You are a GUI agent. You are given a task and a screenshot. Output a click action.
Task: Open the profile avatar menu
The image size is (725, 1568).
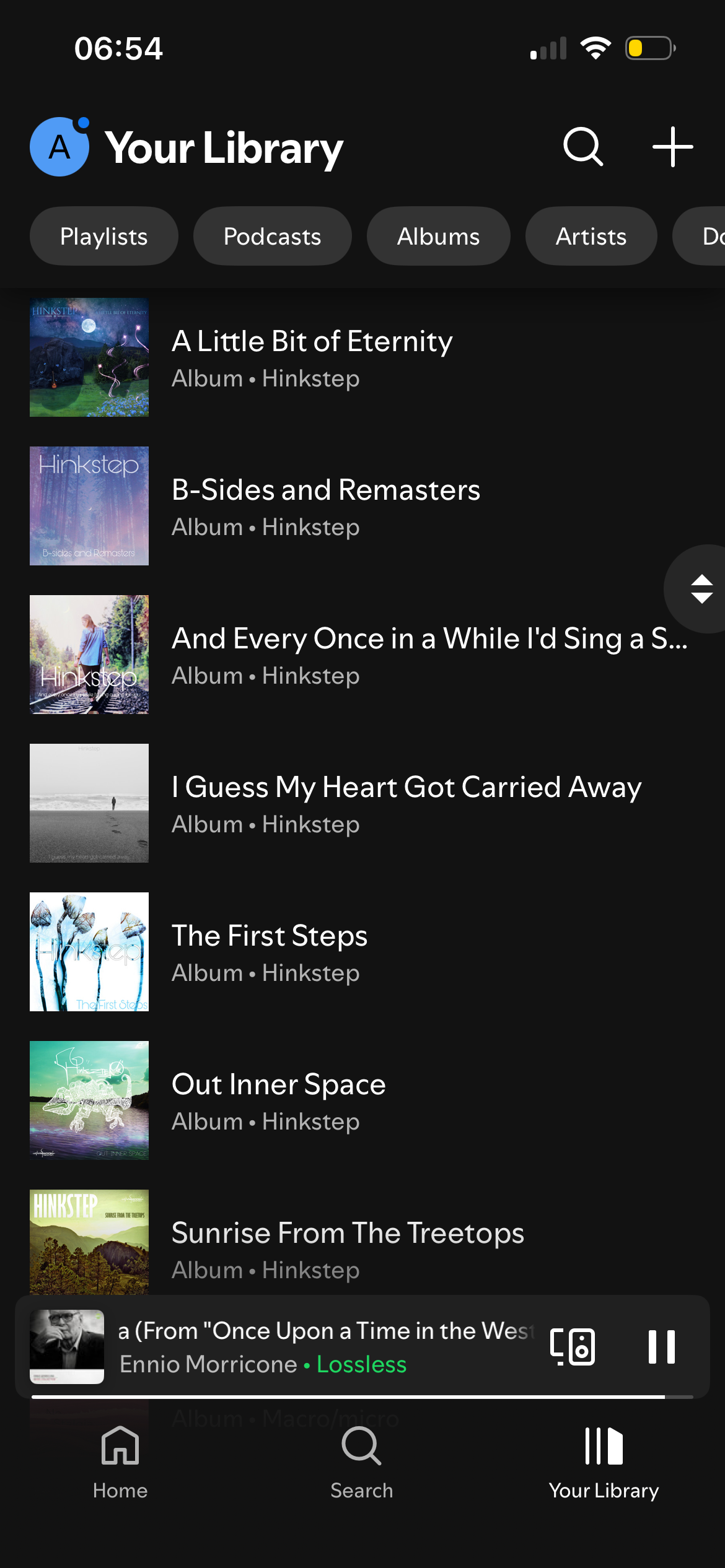(x=59, y=147)
